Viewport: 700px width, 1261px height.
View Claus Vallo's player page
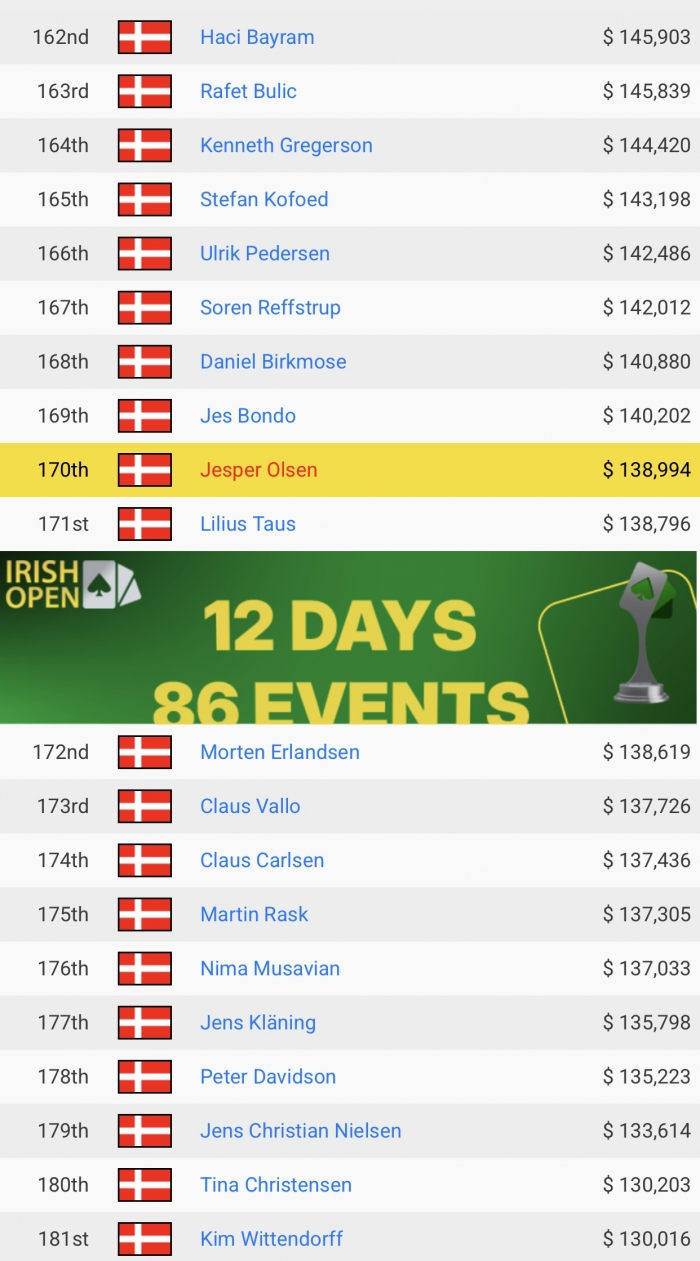(250, 806)
